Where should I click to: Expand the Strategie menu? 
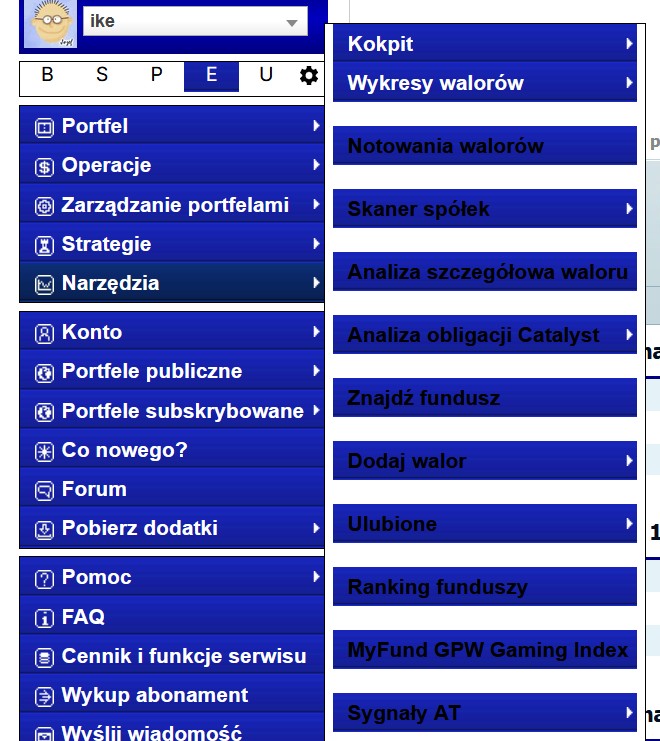pyautogui.click(x=172, y=244)
